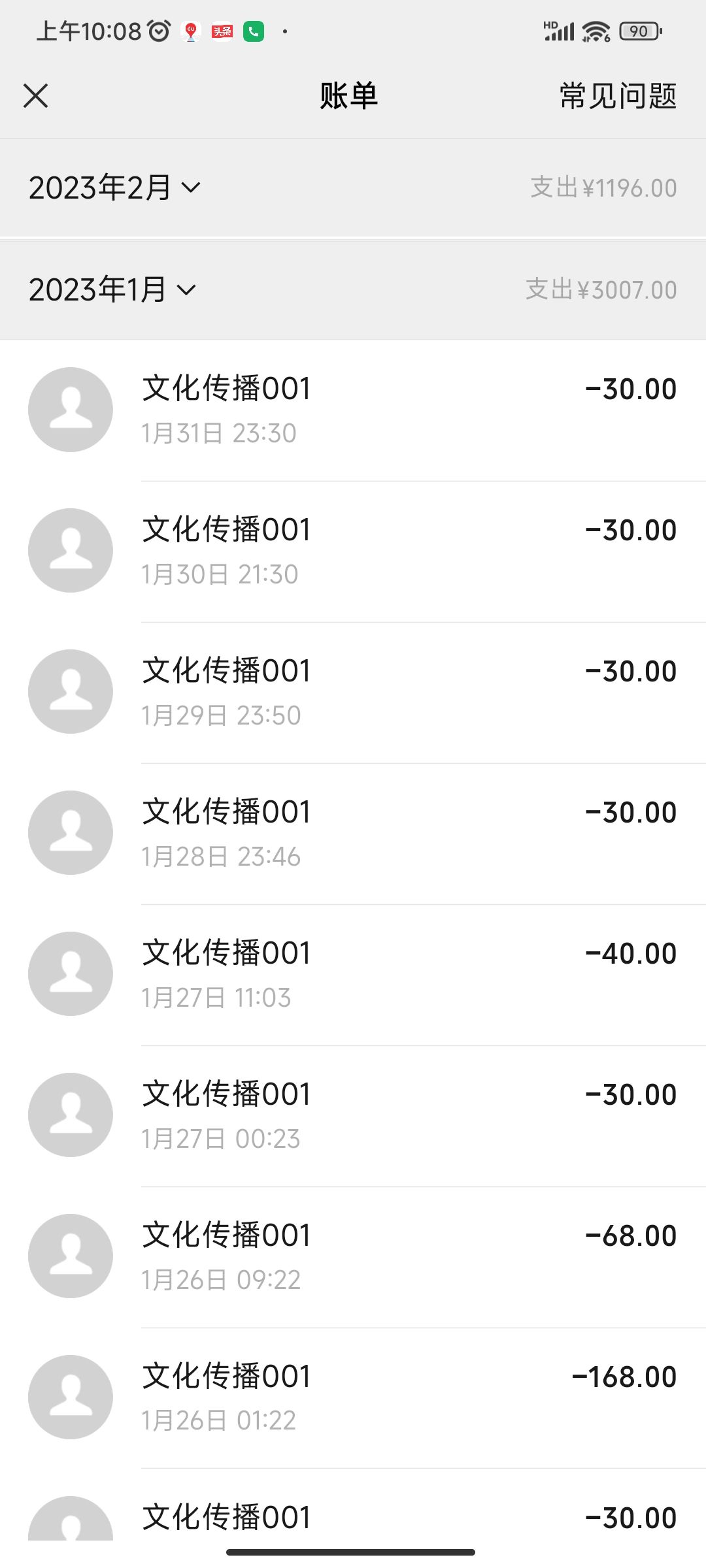View the -40.00 payment dated 1月27日 11:03
706x1568 pixels.
point(353,973)
